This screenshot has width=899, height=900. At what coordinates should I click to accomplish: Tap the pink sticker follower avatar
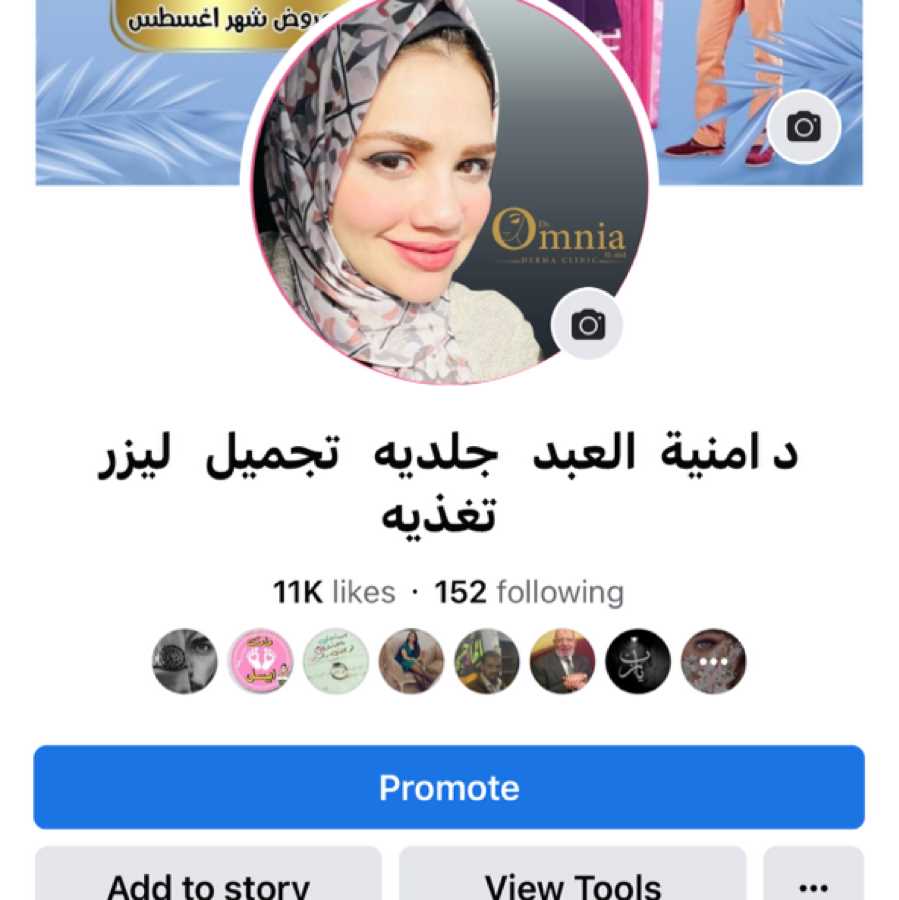[x=258, y=660]
